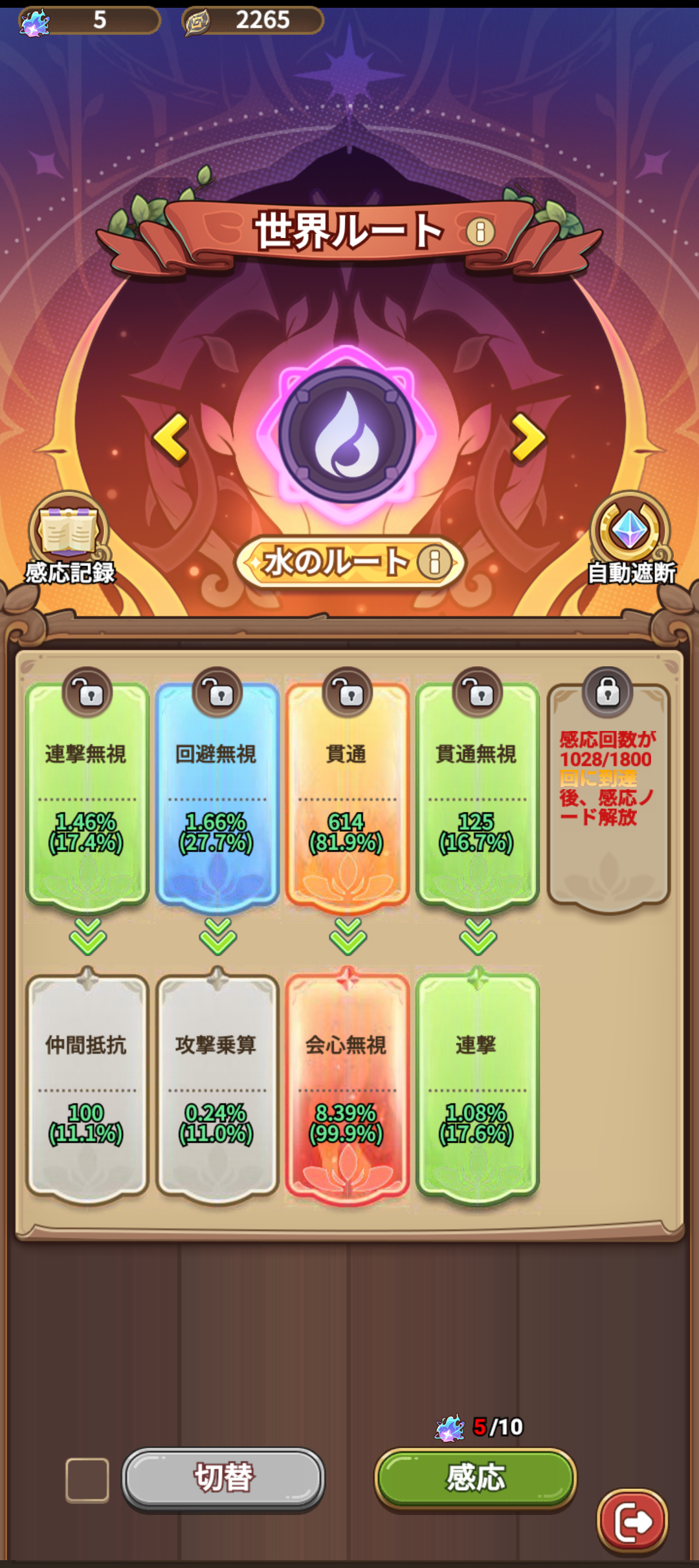Image resolution: width=699 pixels, height=1568 pixels.
Task: Toggle the lock above the 貫通無視 card
Action: coord(478,693)
